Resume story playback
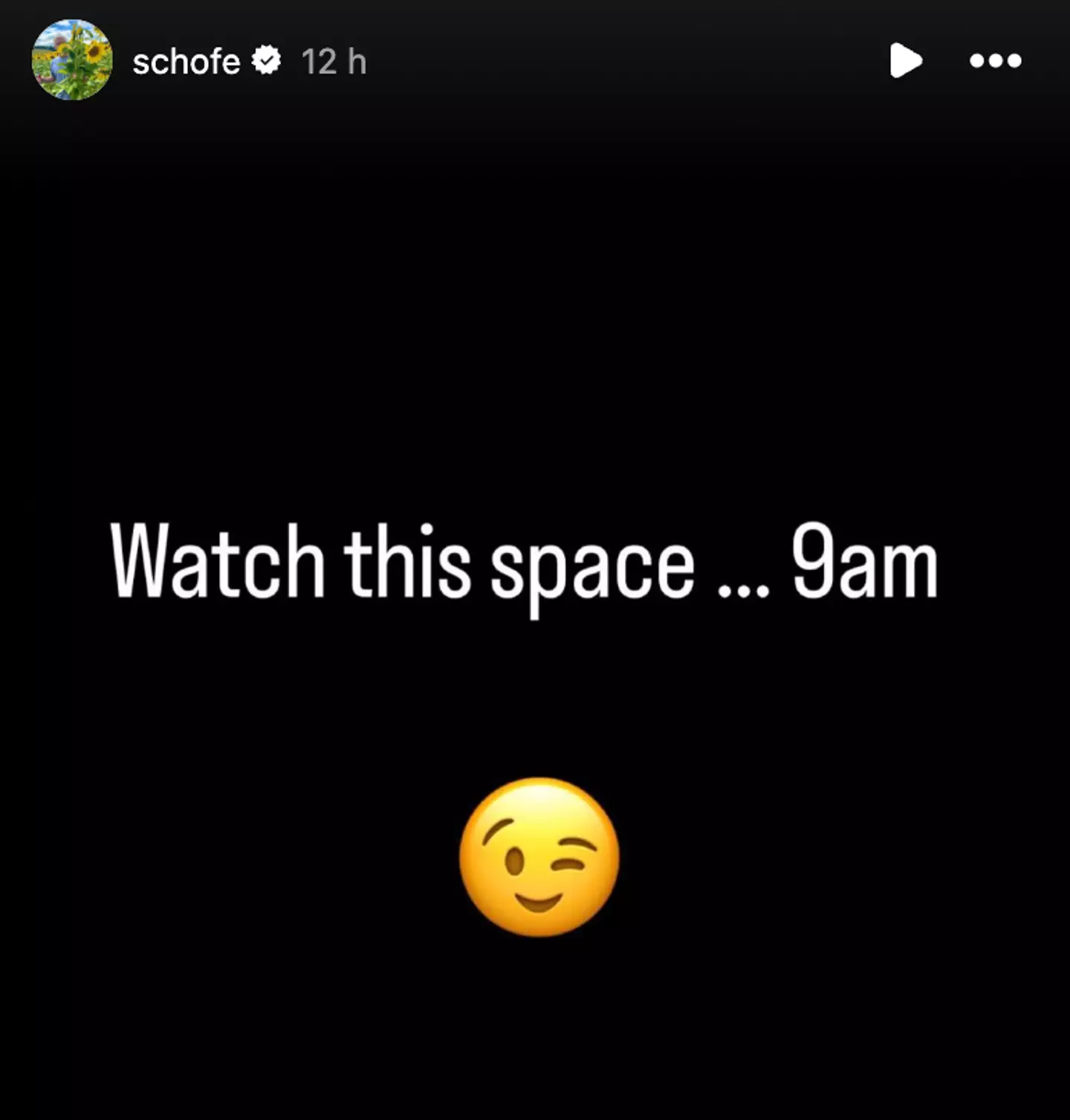 (905, 60)
